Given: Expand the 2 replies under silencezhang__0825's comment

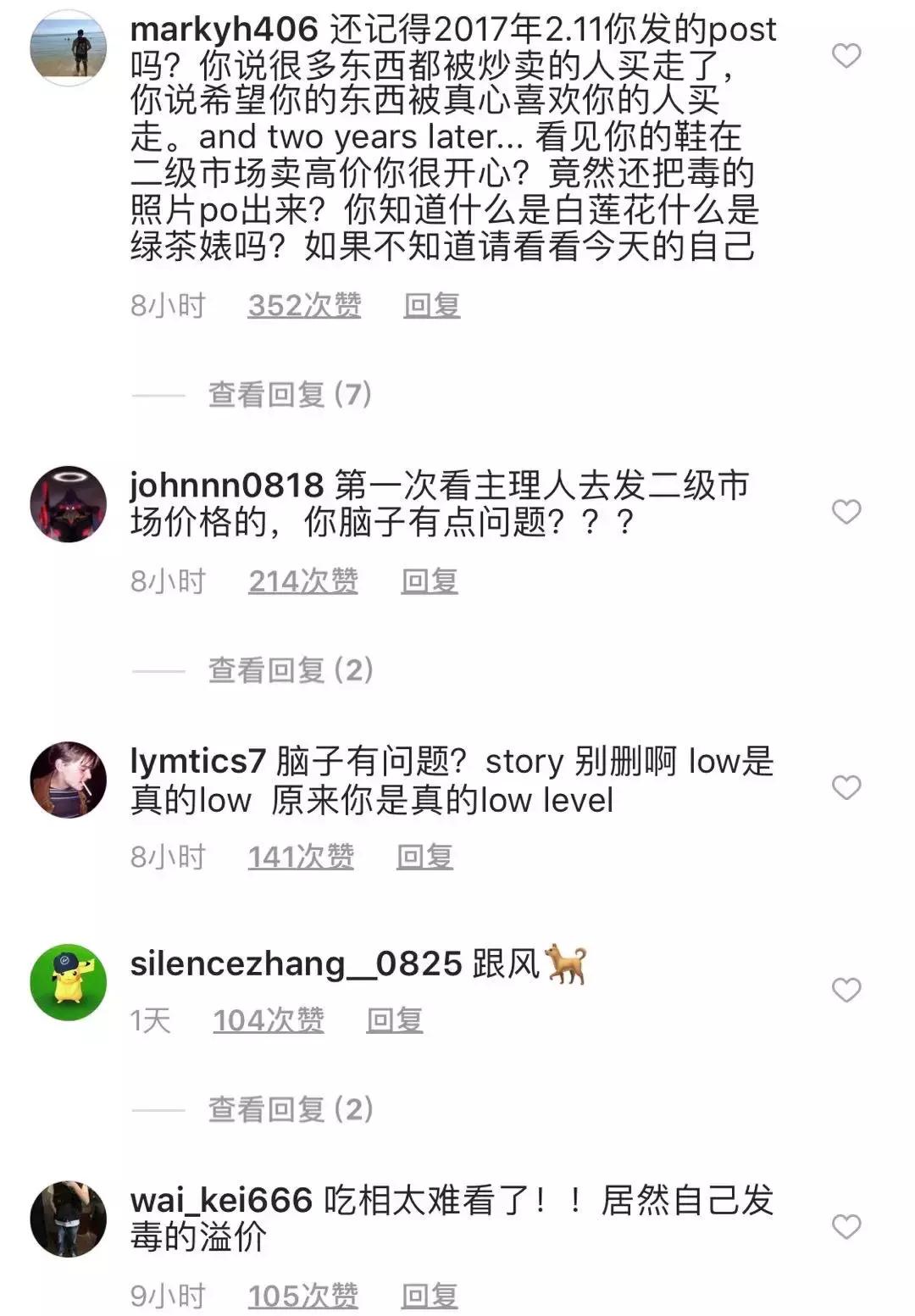Looking at the screenshot, I should pyautogui.click(x=290, y=1109).
